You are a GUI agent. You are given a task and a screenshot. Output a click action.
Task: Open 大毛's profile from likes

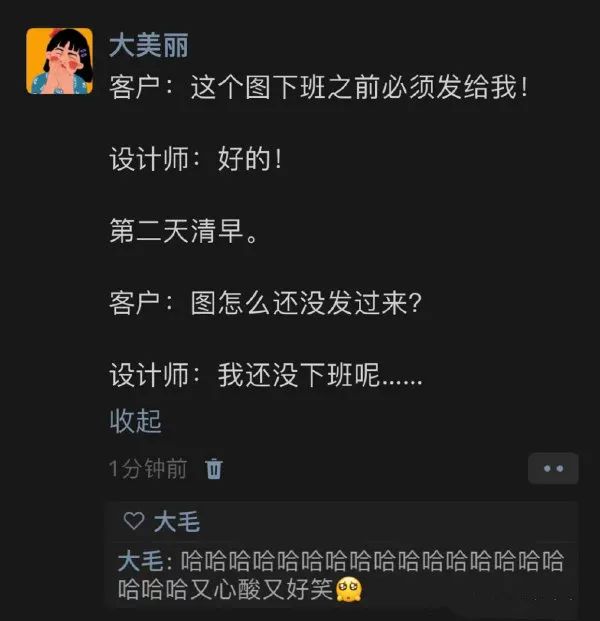tap(176, 521)
